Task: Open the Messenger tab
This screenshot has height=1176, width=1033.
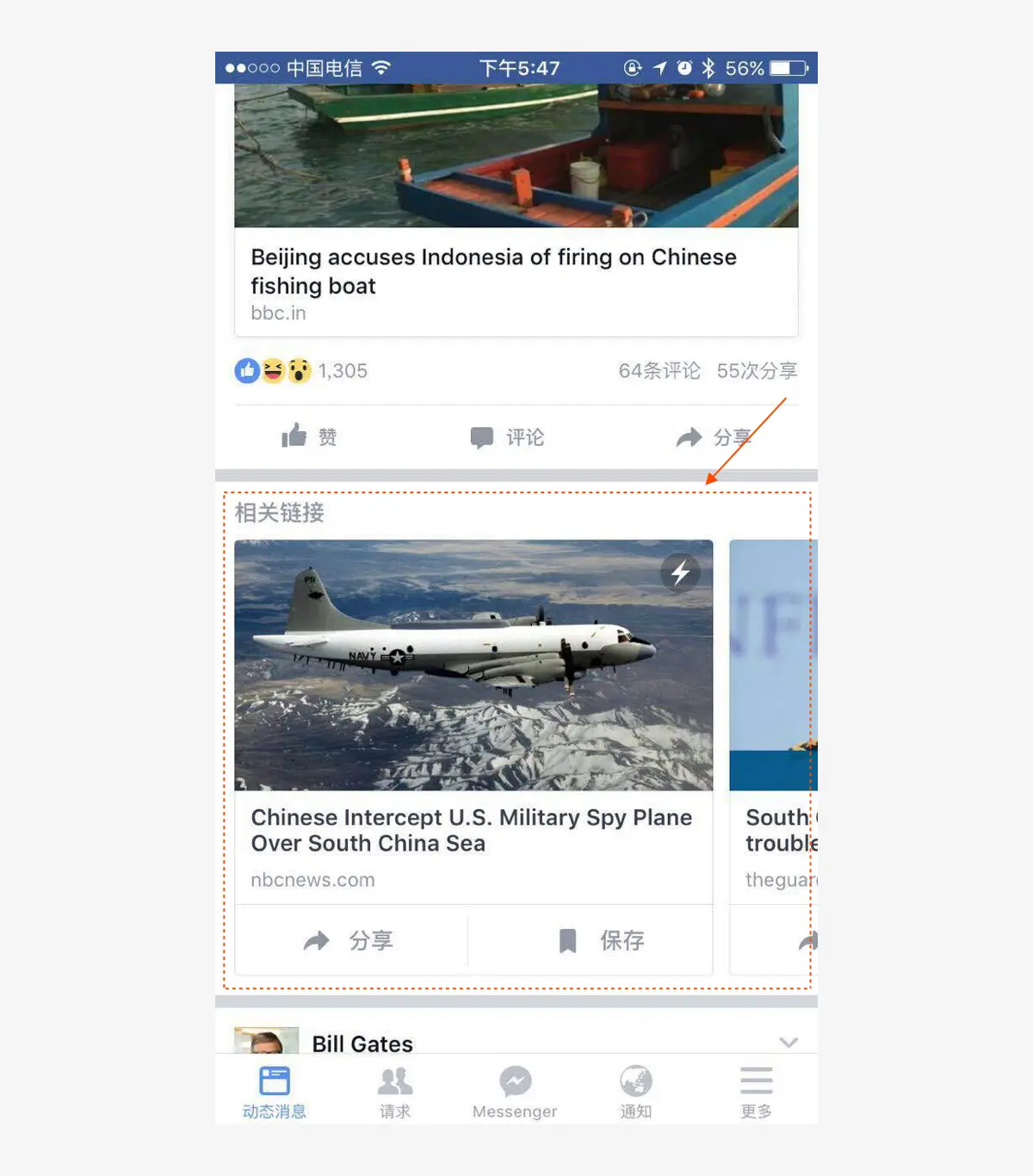Action: point(515,1092)
